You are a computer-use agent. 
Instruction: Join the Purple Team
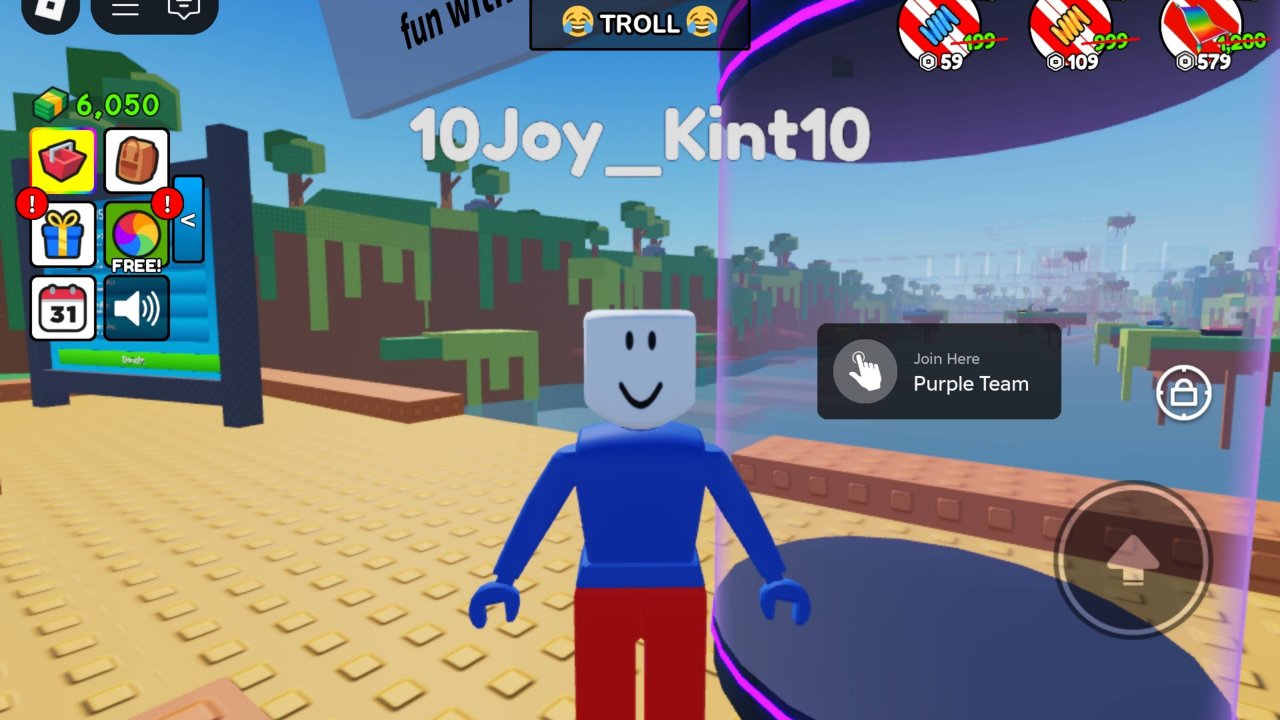pos(938,371)
